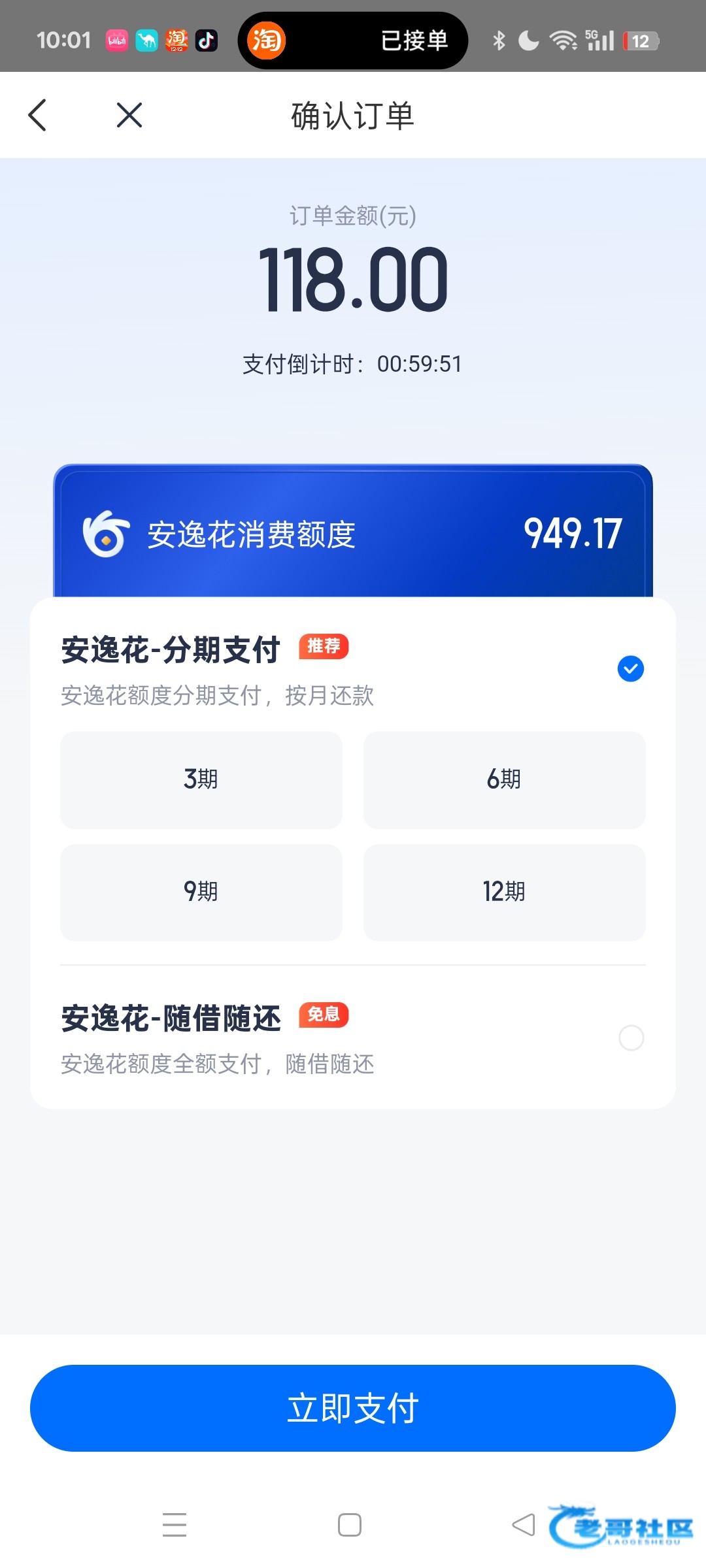Screen dimensions: 706x1568
Task: Select 安逸花-分期支付 payment method
Action: point(630,668)
